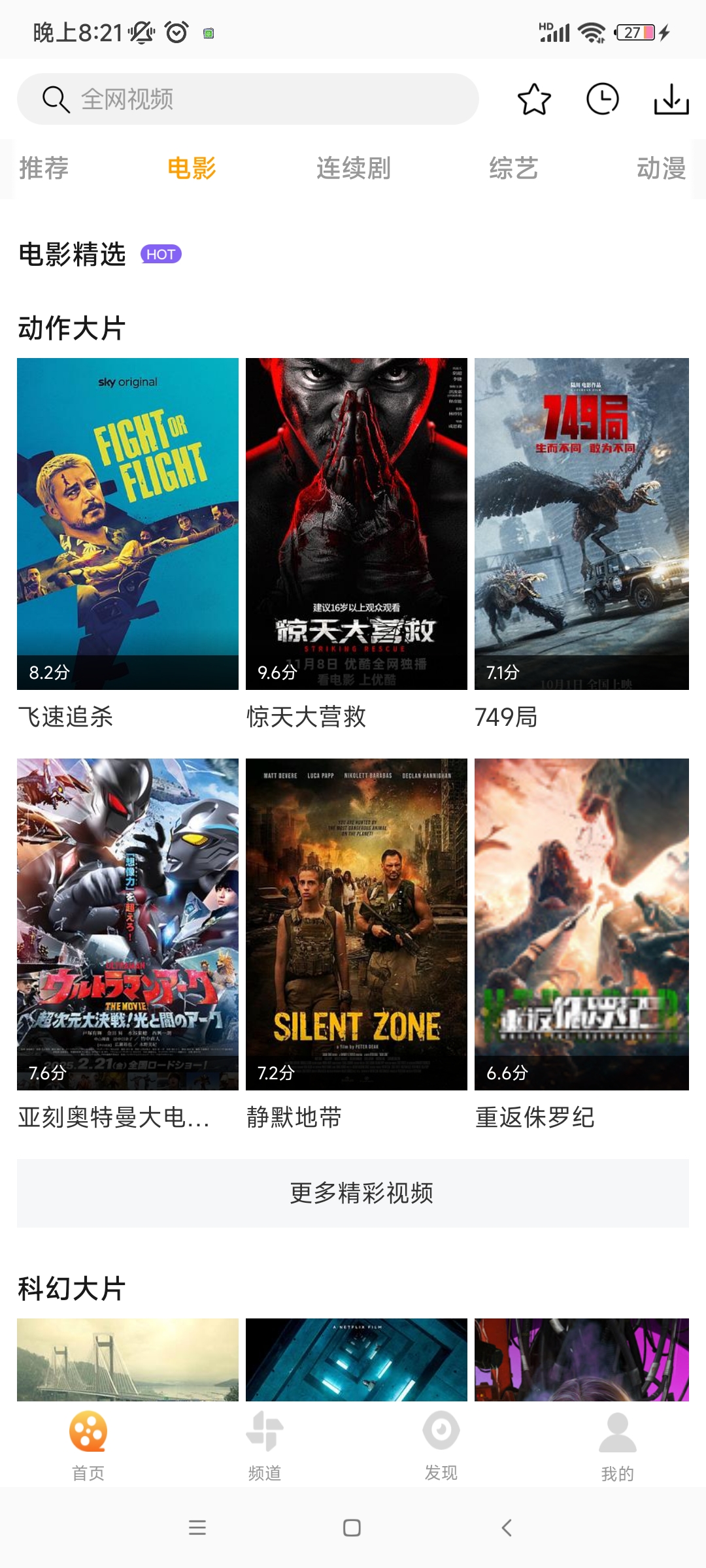Open the movie 重返侏罗纪
This screenshot has height=1568, width=706.
click(x=582, y=924)
